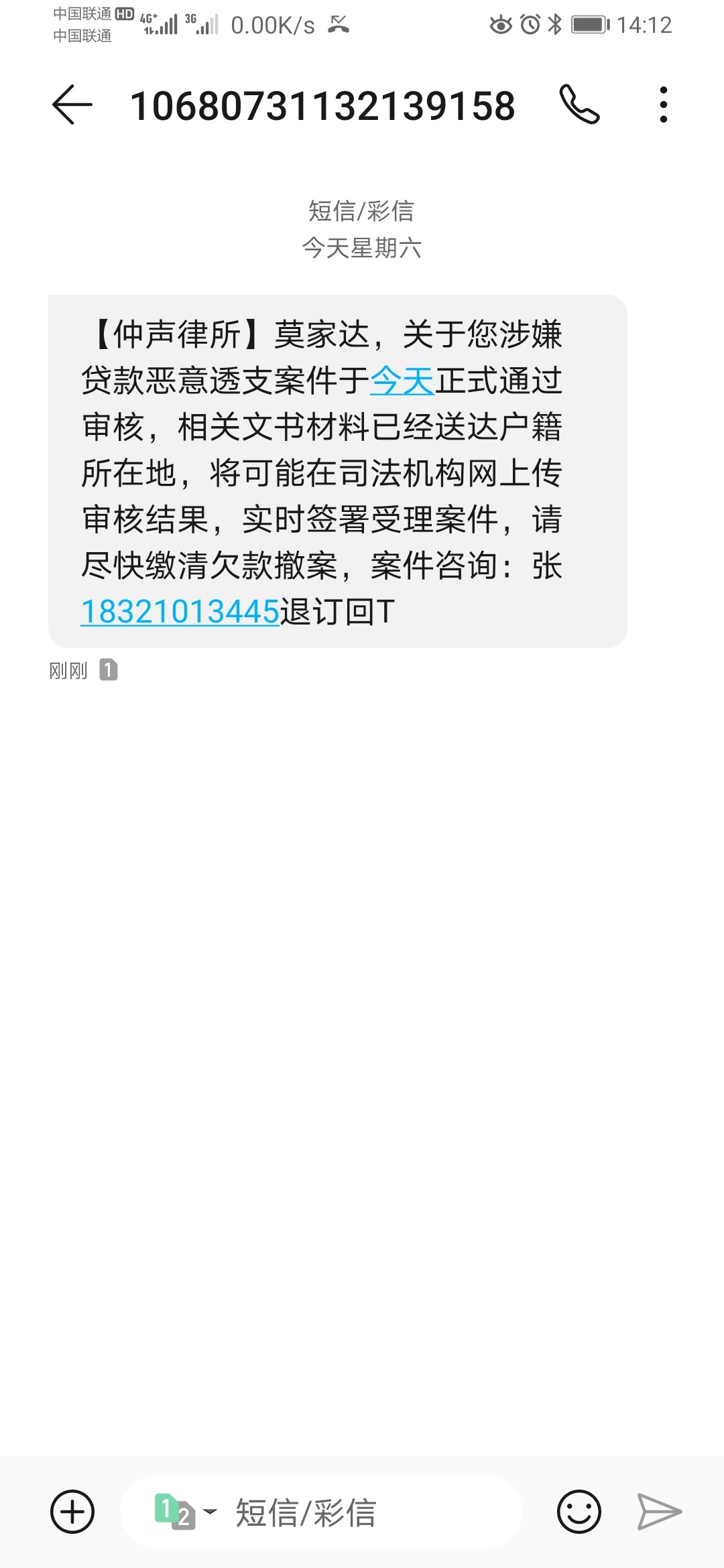Open the emoji smiley picker
The width and height of the screenshot is (724, 1568).
579,1512
